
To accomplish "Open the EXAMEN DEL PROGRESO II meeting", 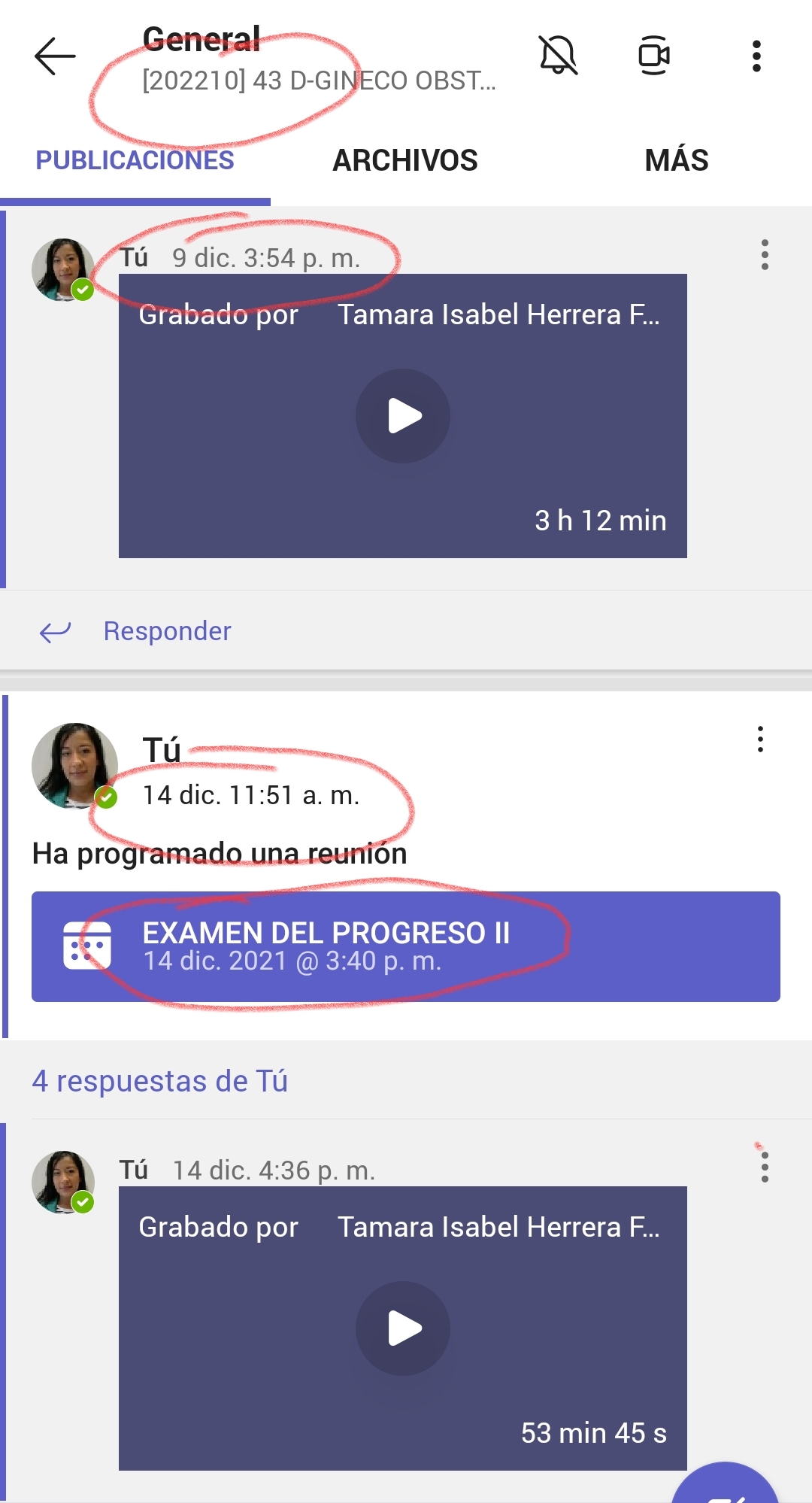I will 405,946.
